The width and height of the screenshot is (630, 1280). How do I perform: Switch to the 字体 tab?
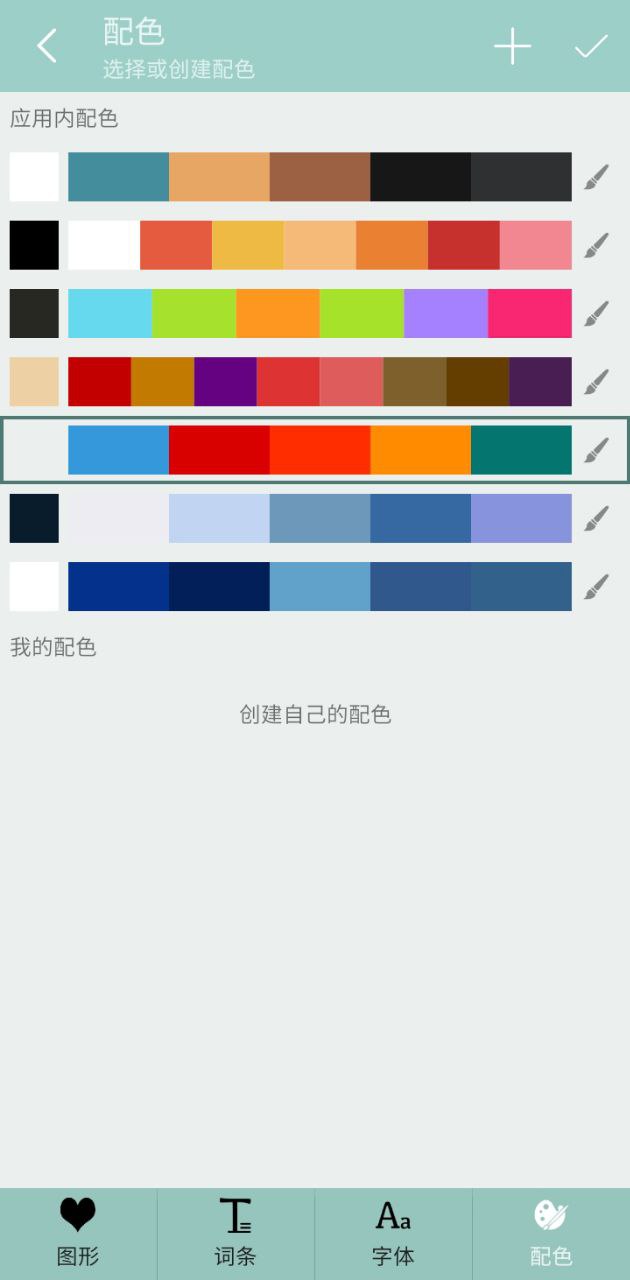(x=393, y=1233)
